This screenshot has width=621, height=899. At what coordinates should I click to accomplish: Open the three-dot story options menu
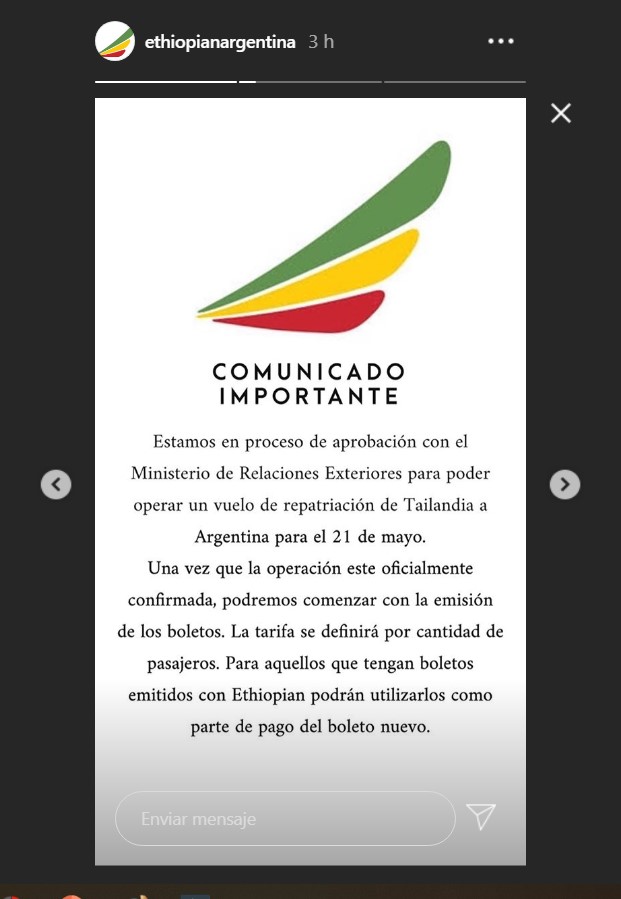click(x=501, y=41)
